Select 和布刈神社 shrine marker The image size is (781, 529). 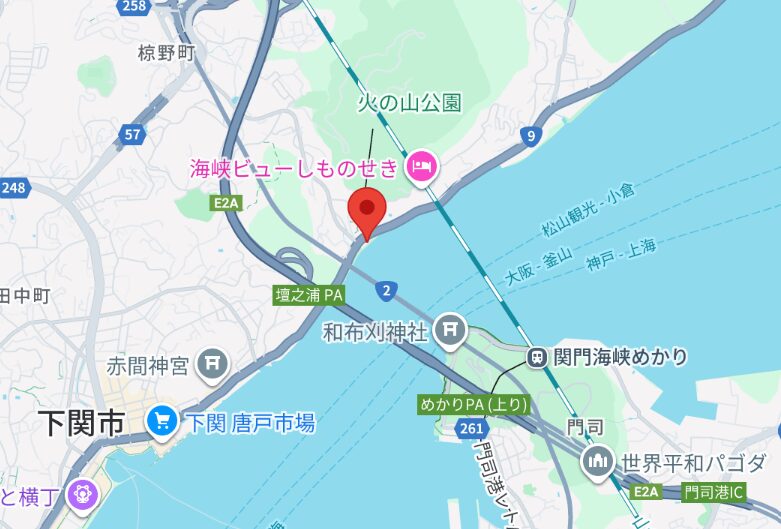pyautogui.click(x=450, y=328)
